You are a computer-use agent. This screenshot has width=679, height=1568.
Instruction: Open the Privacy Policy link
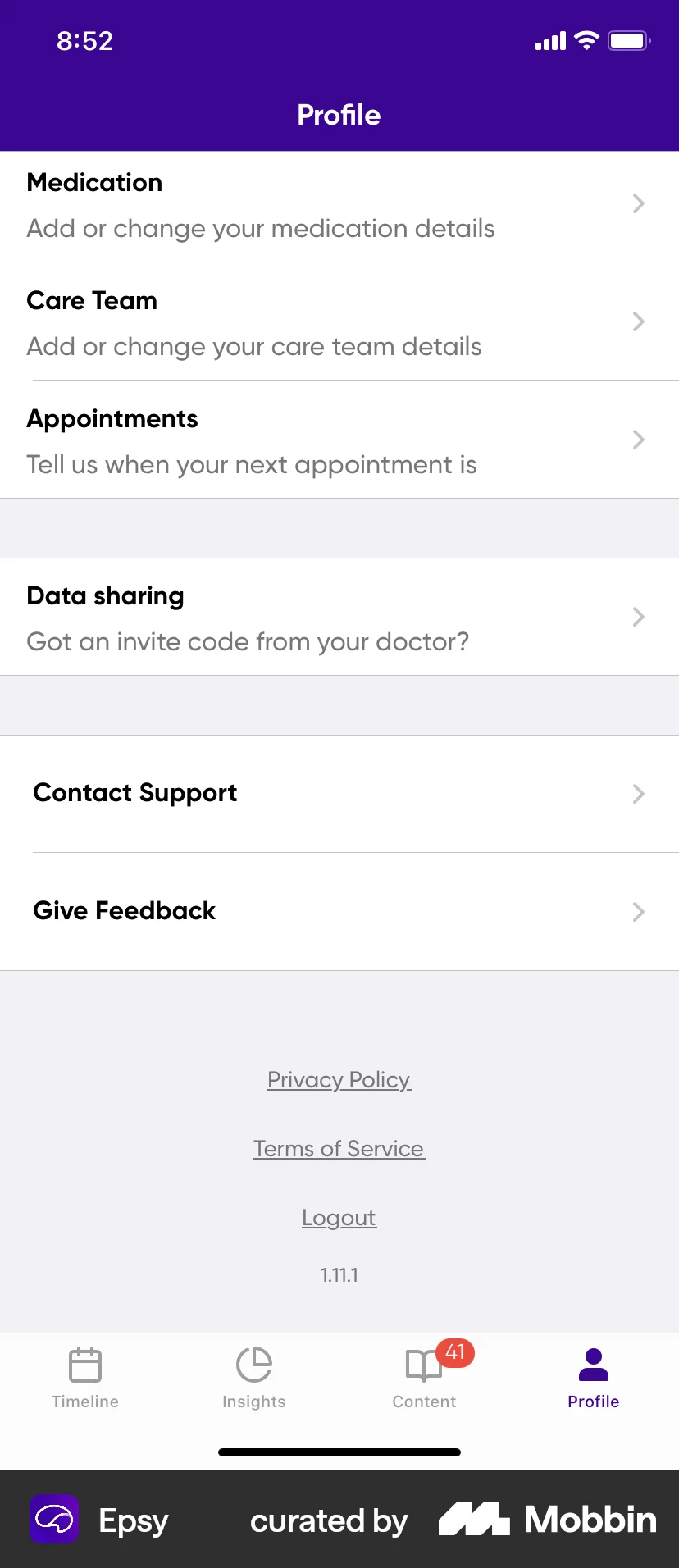pos(339,1080)
